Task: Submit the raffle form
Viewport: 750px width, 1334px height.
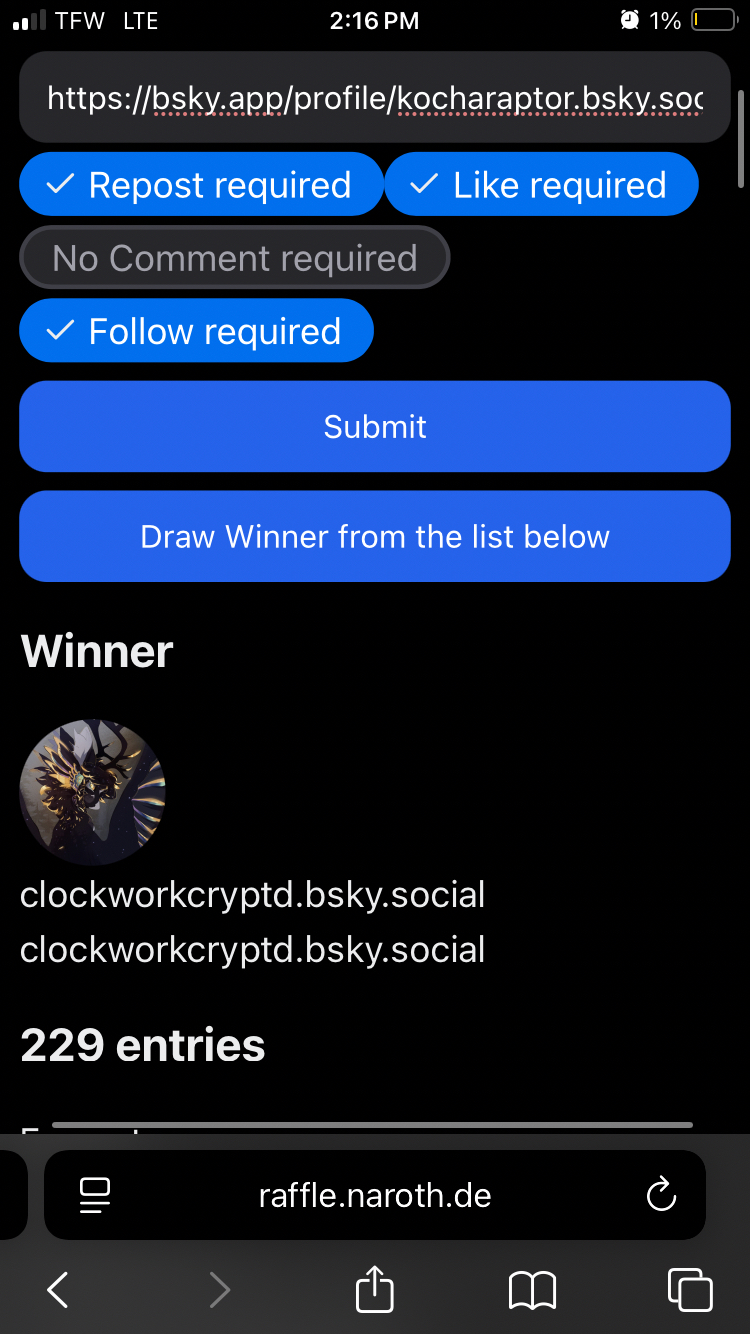Action: click(375, 427)
